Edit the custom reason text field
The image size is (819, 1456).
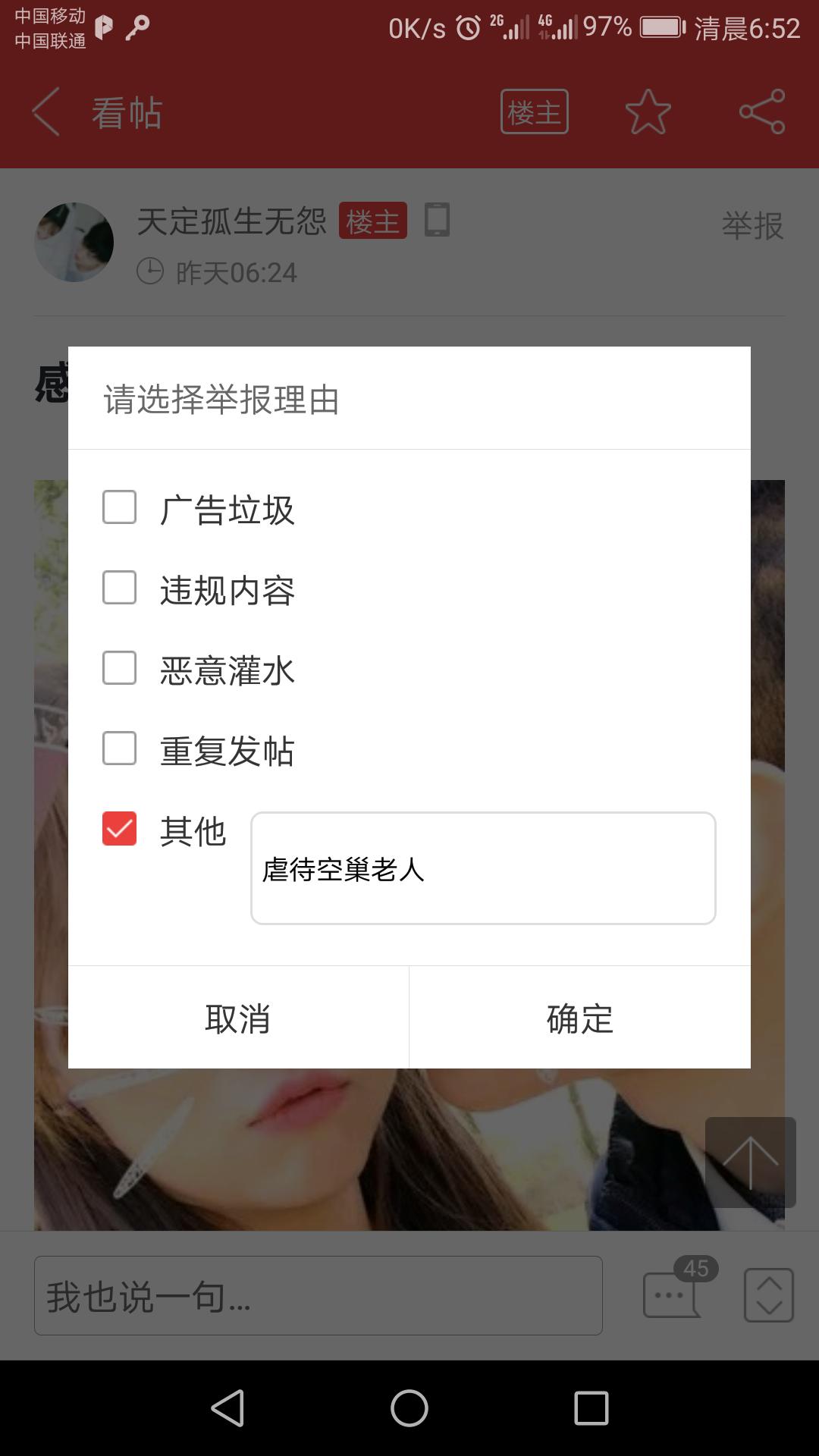click(x=483, y=868)
